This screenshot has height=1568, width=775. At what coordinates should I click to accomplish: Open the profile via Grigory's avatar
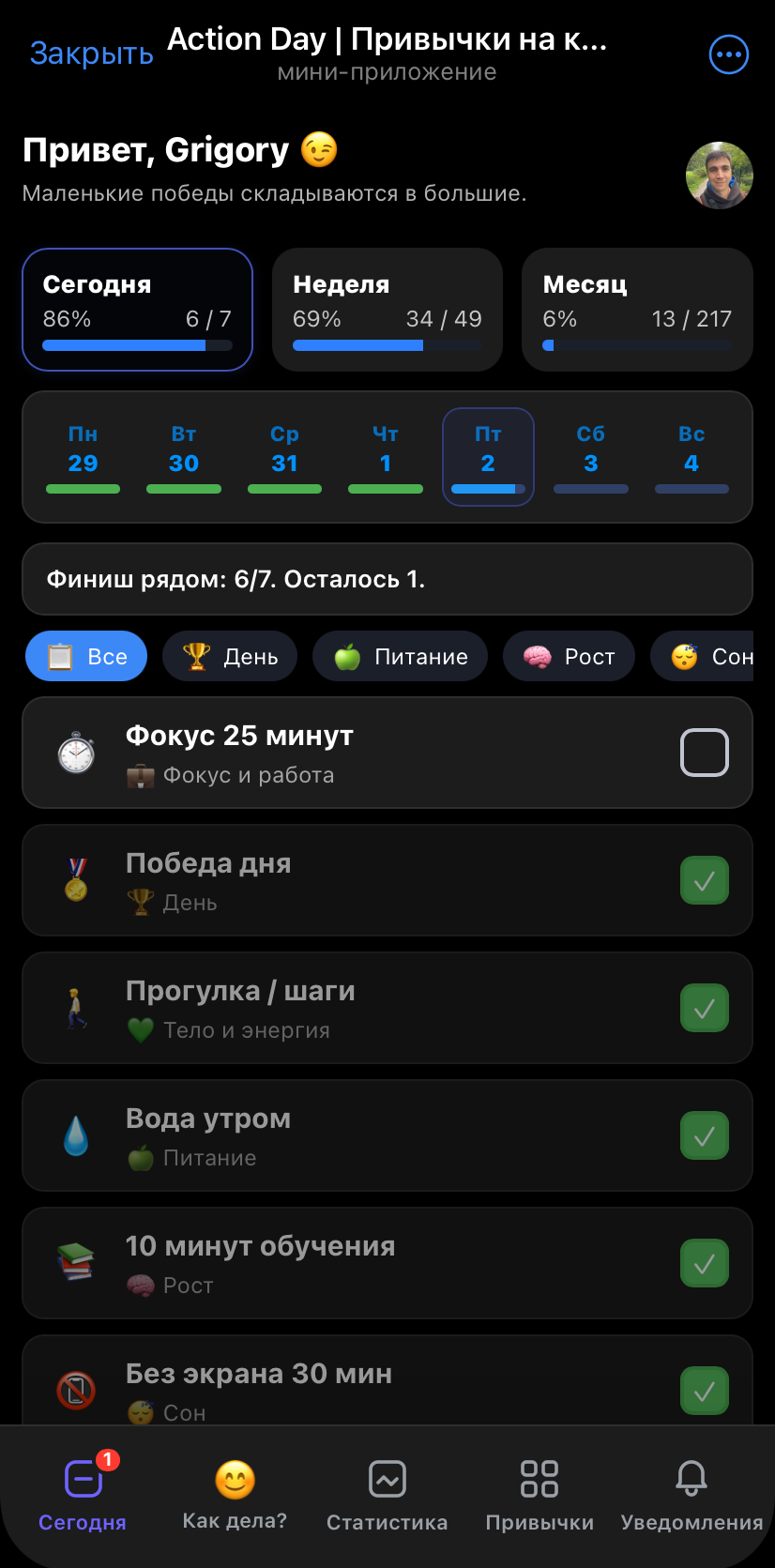[x=720, y=175]
